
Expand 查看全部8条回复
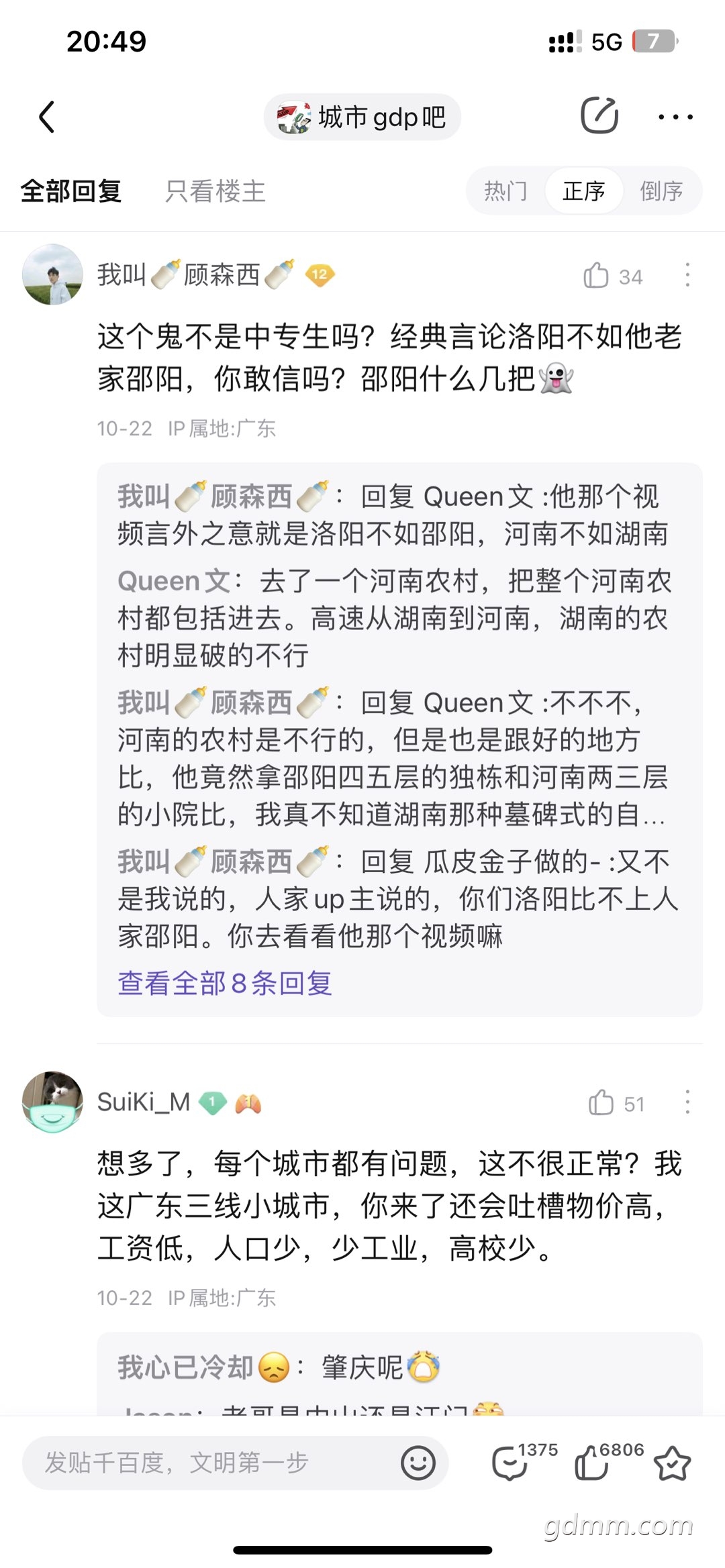[x=225, y=983]
